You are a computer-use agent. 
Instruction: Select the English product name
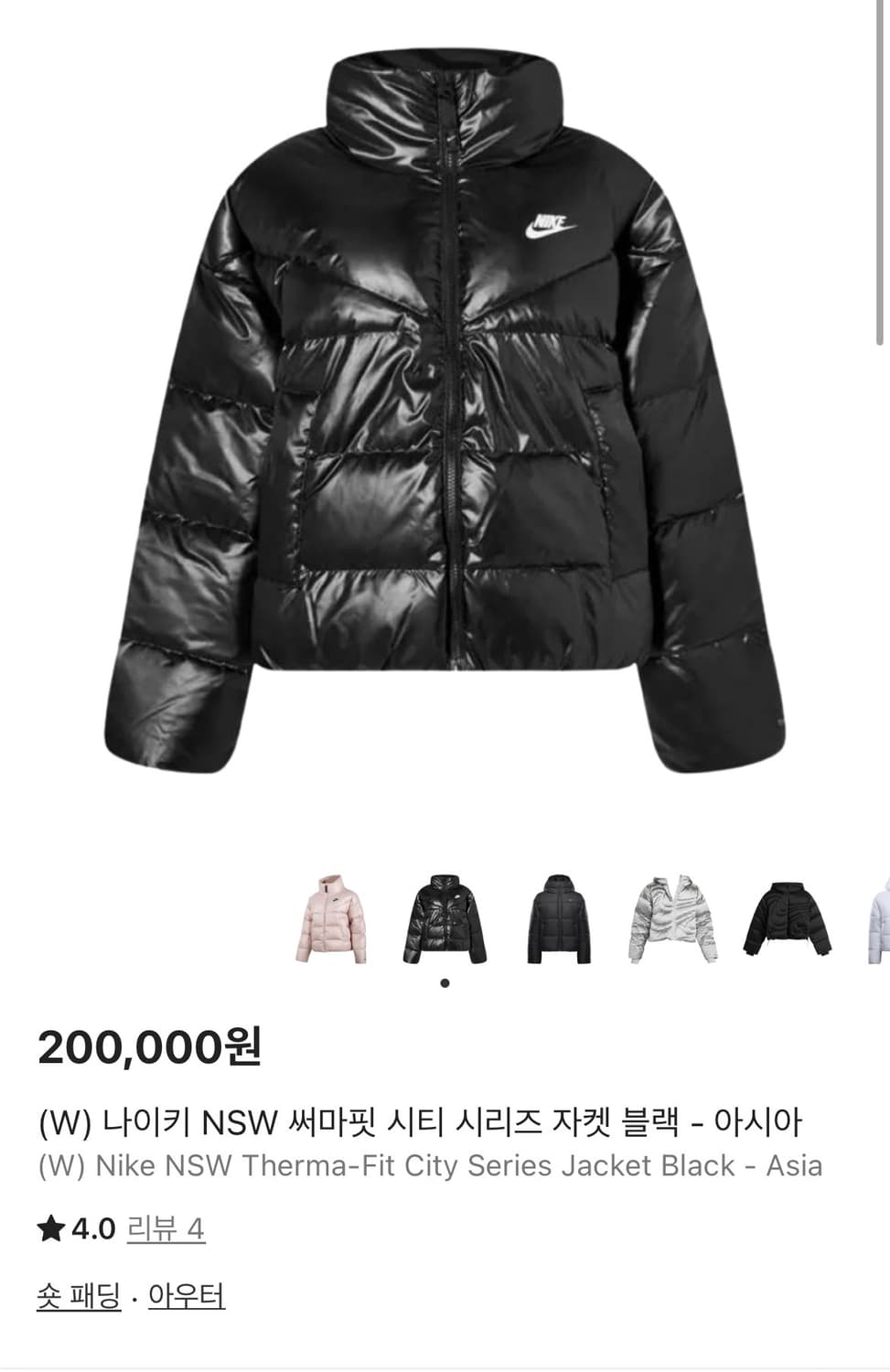430,1165
